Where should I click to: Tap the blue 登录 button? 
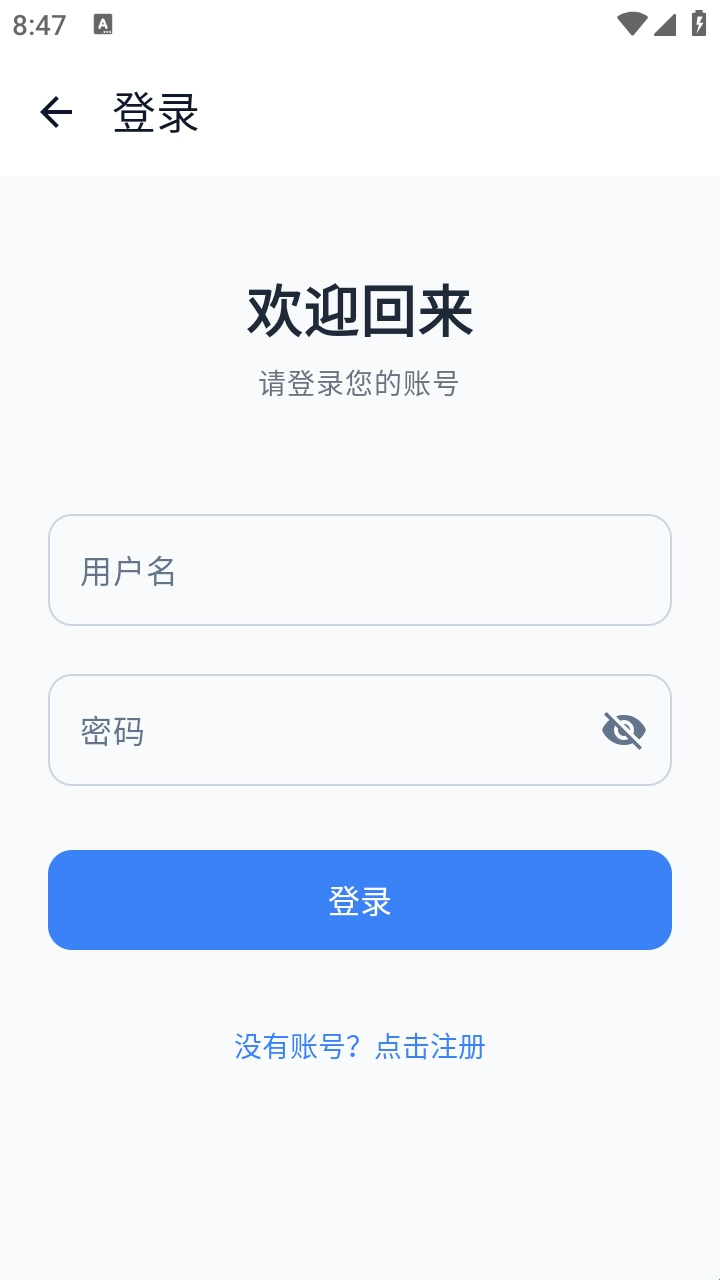[x=359, y=900]
